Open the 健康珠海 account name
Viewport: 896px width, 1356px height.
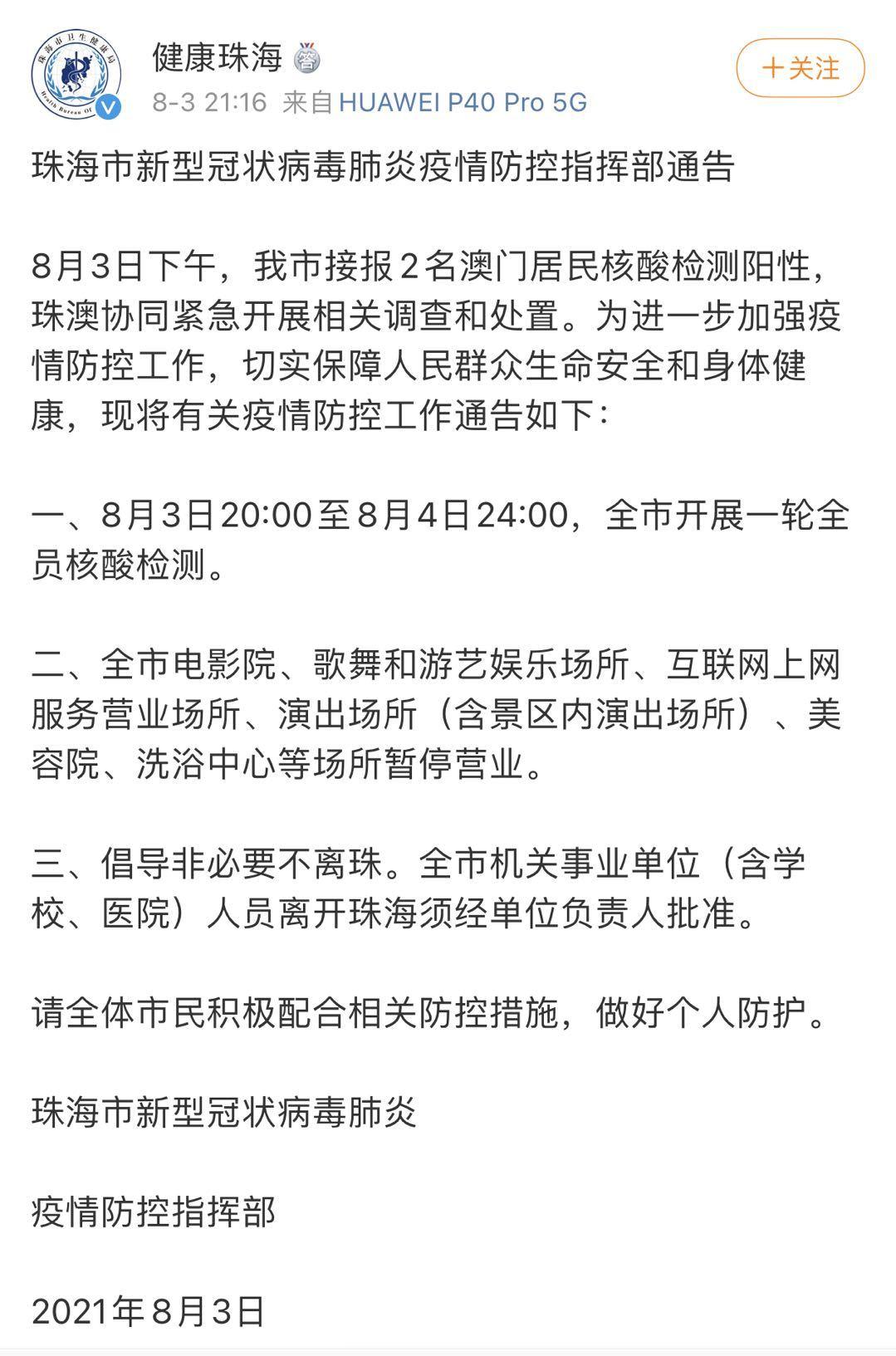coord(218,57)
